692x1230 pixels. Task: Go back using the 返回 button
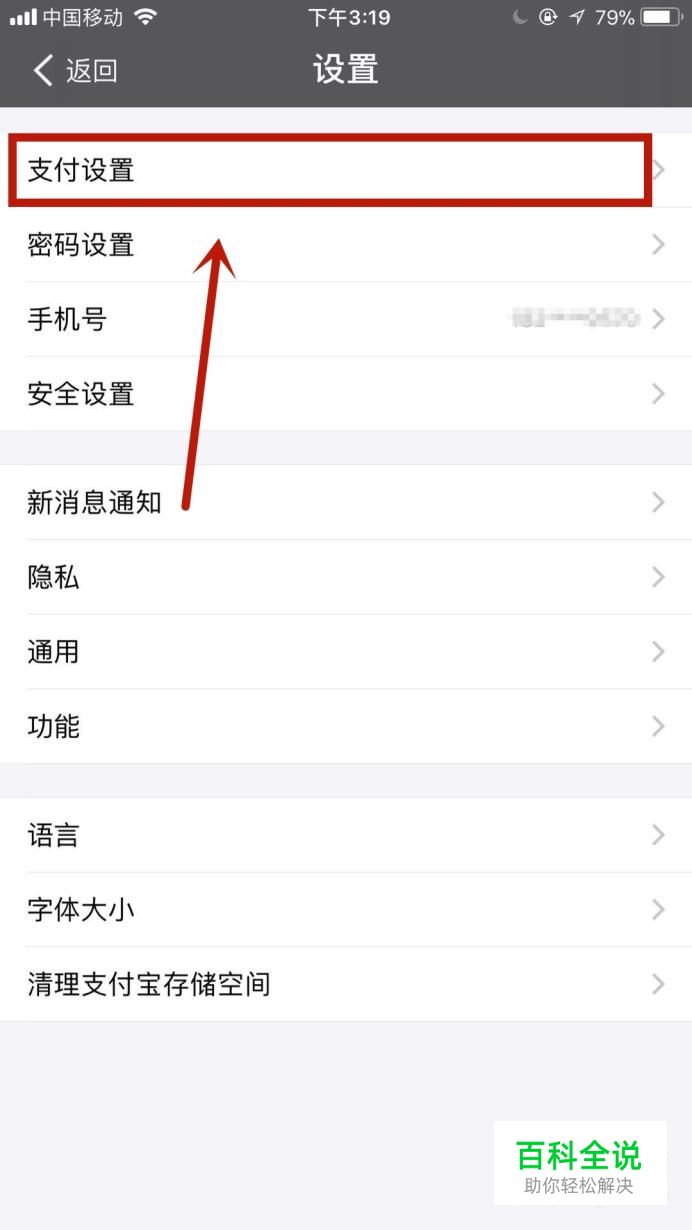(75, 71)
